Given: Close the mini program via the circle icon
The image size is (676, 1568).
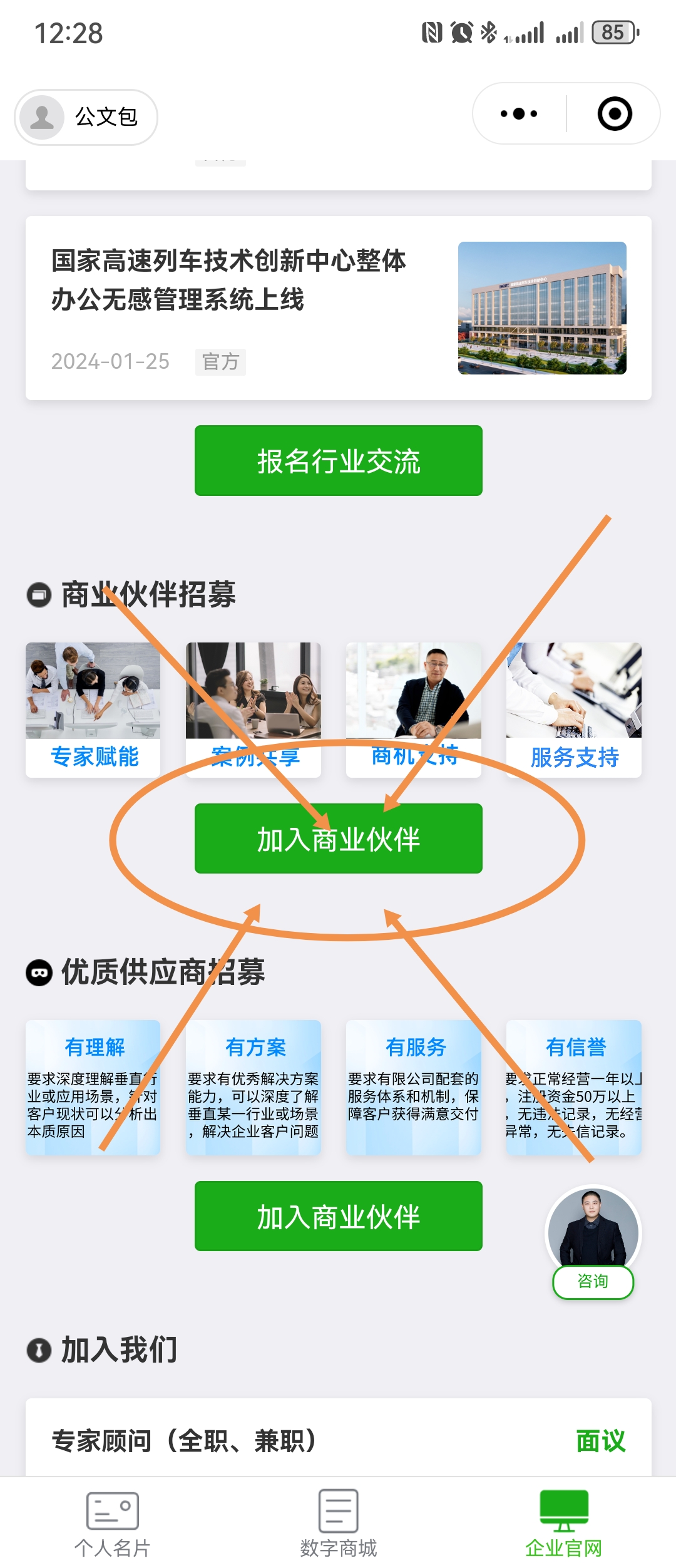Looking at the screenshot, I should click(615, 114).
